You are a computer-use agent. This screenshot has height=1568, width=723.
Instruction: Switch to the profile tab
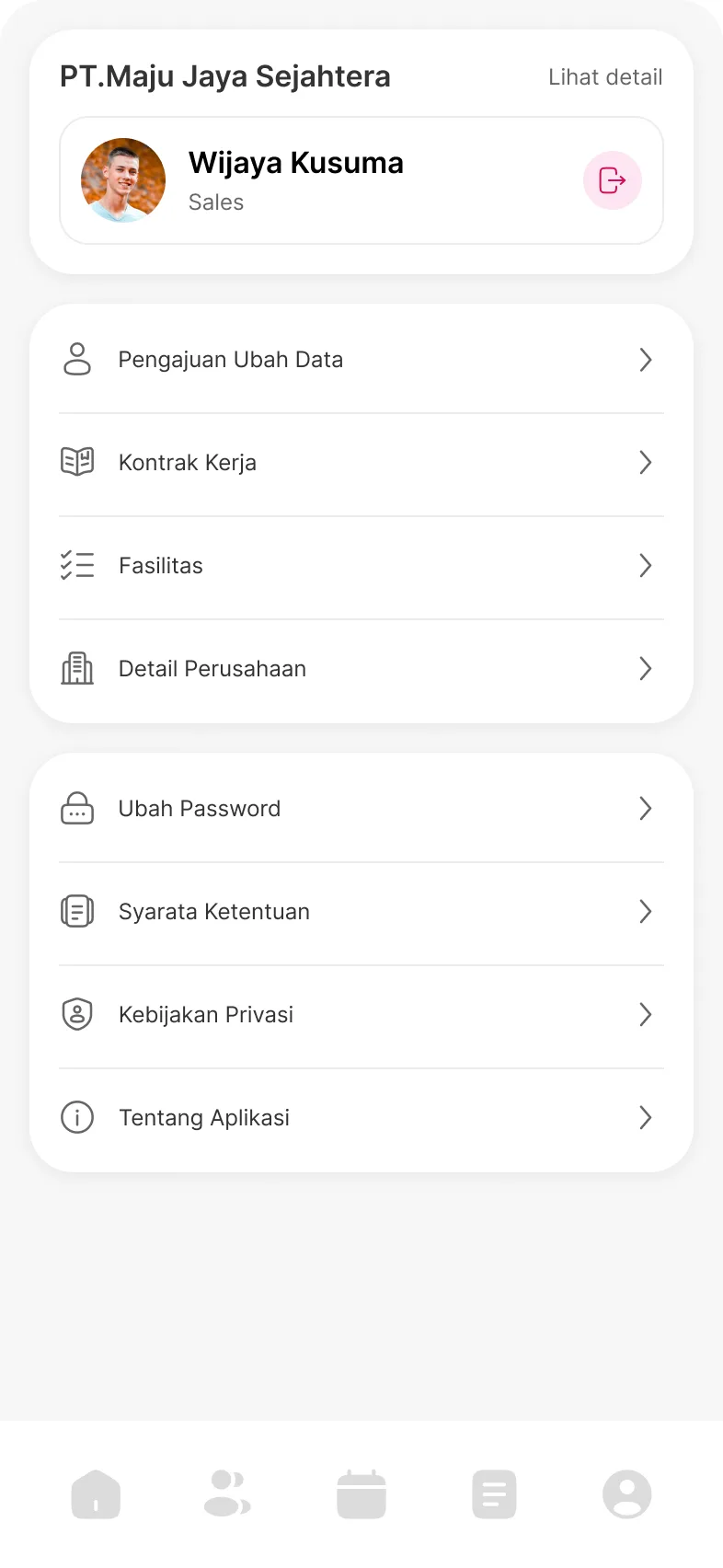tap(627, 1494)
